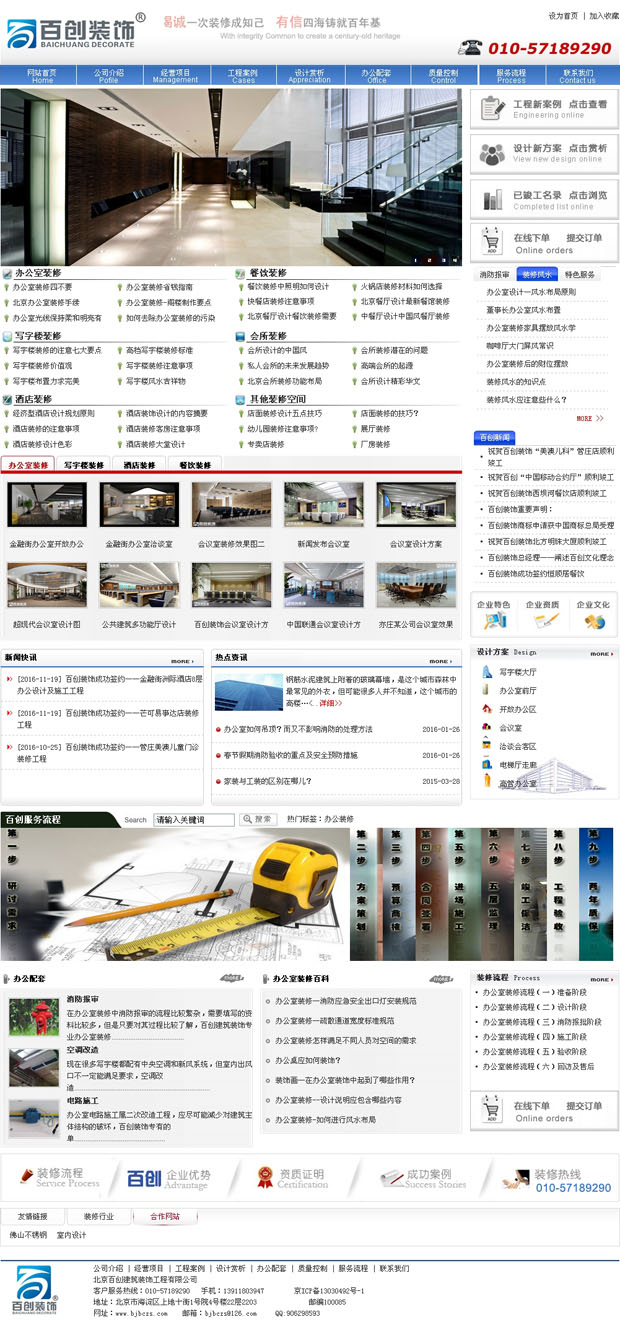Open MORE link in 新闻快讯 section
Image resolution: width=620 pixels, height=1325 pixels.
pos(182,661)
